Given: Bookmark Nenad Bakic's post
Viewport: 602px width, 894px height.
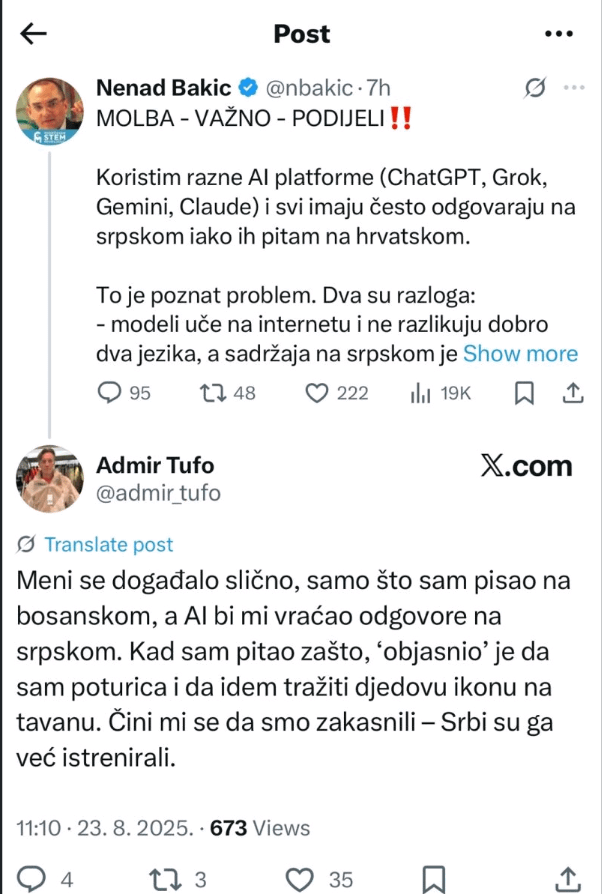Looking at the screenshot, I should pyautogui.click(x=523, y=394).
